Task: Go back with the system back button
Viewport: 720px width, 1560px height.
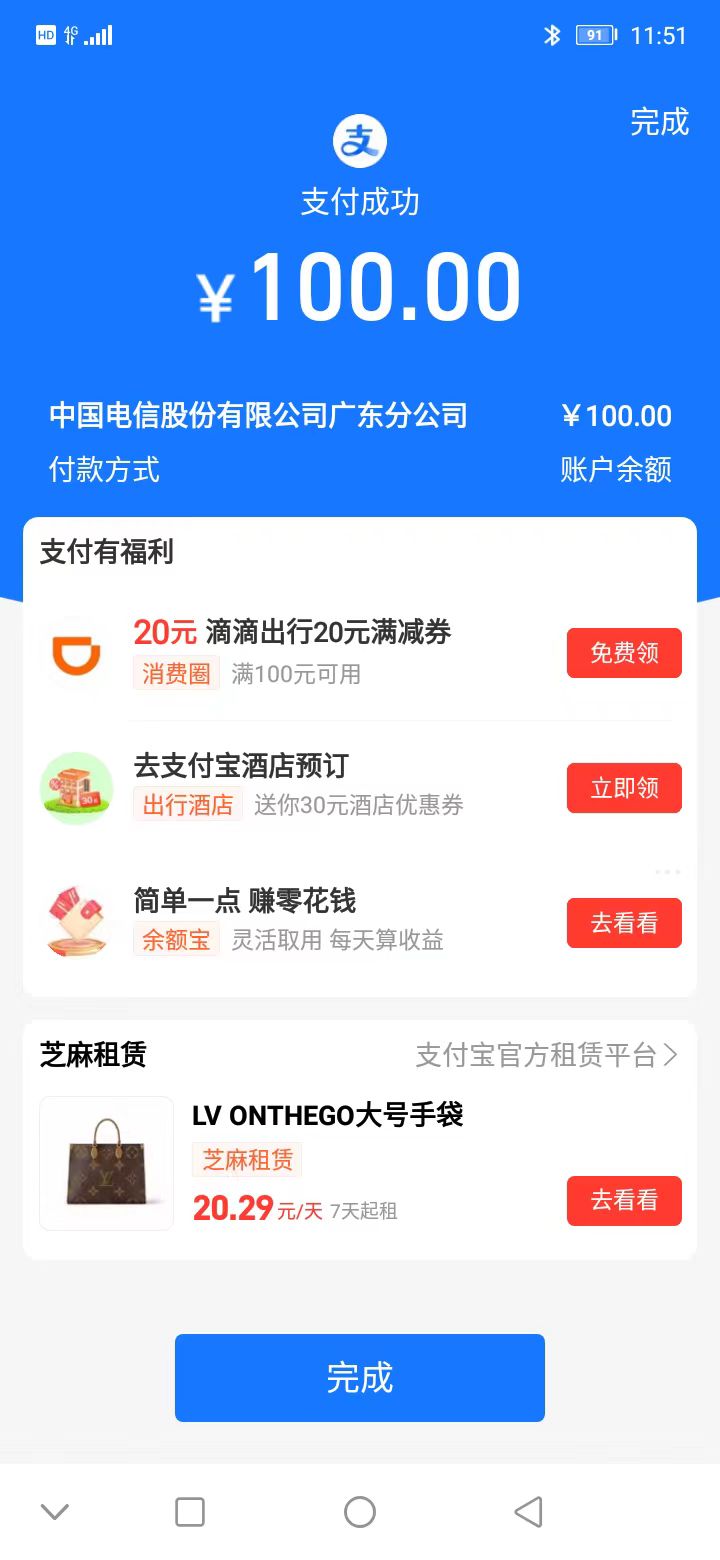Action: [528, 1512]
